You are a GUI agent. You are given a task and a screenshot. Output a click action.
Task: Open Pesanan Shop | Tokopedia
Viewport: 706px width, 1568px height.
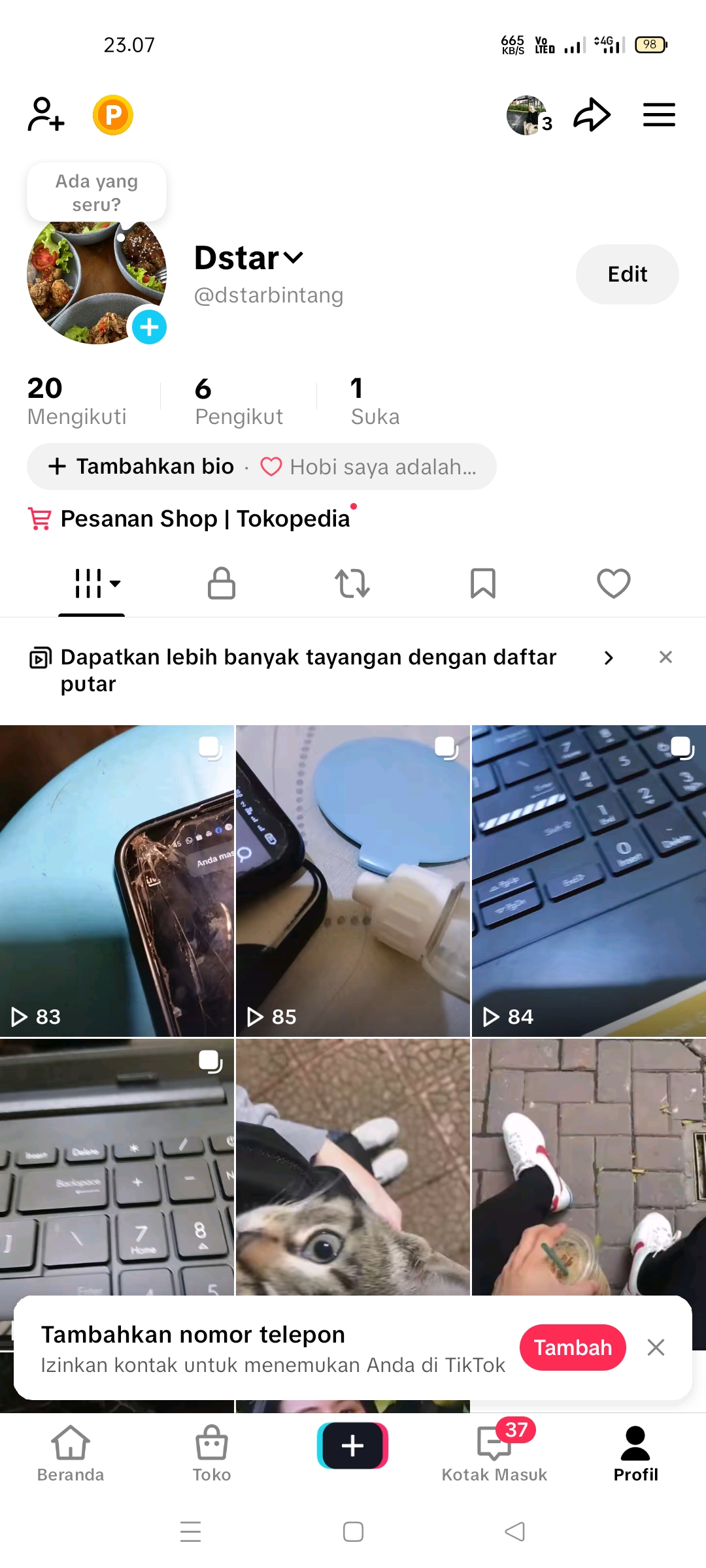(x=204, y=519)
